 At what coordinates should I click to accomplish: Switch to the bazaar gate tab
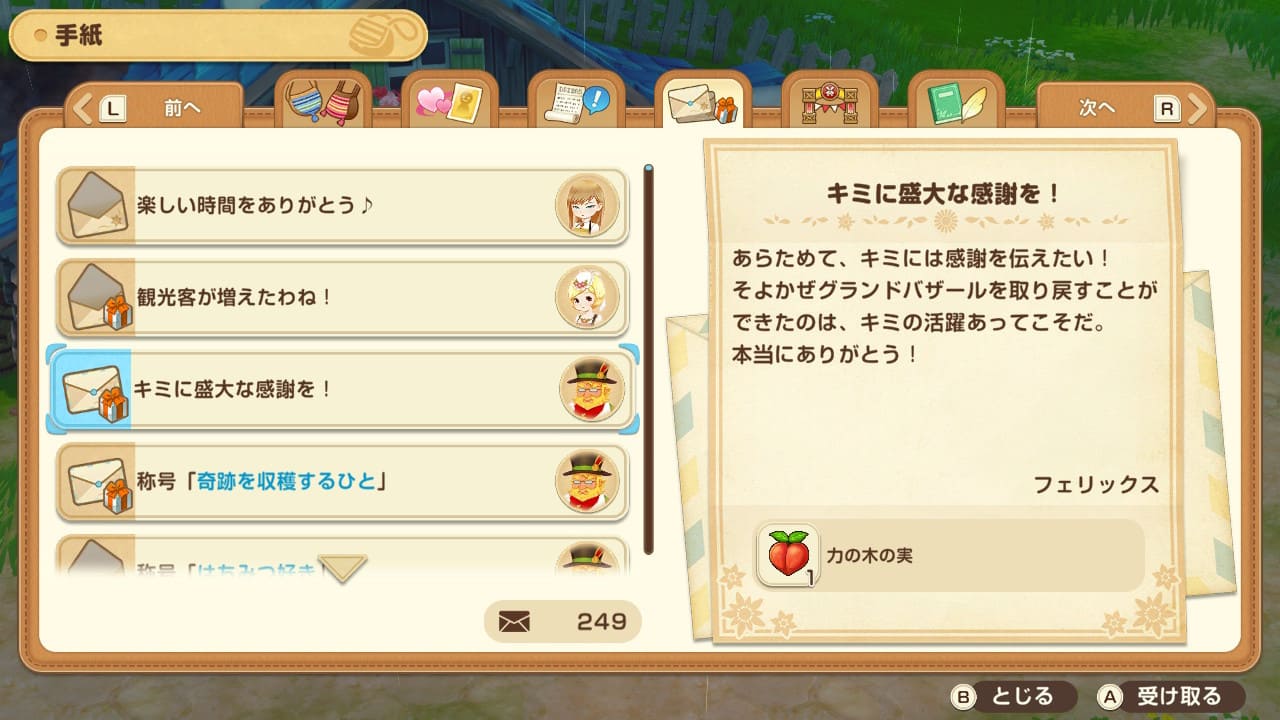pyautogui.click(x=829, y=103)
